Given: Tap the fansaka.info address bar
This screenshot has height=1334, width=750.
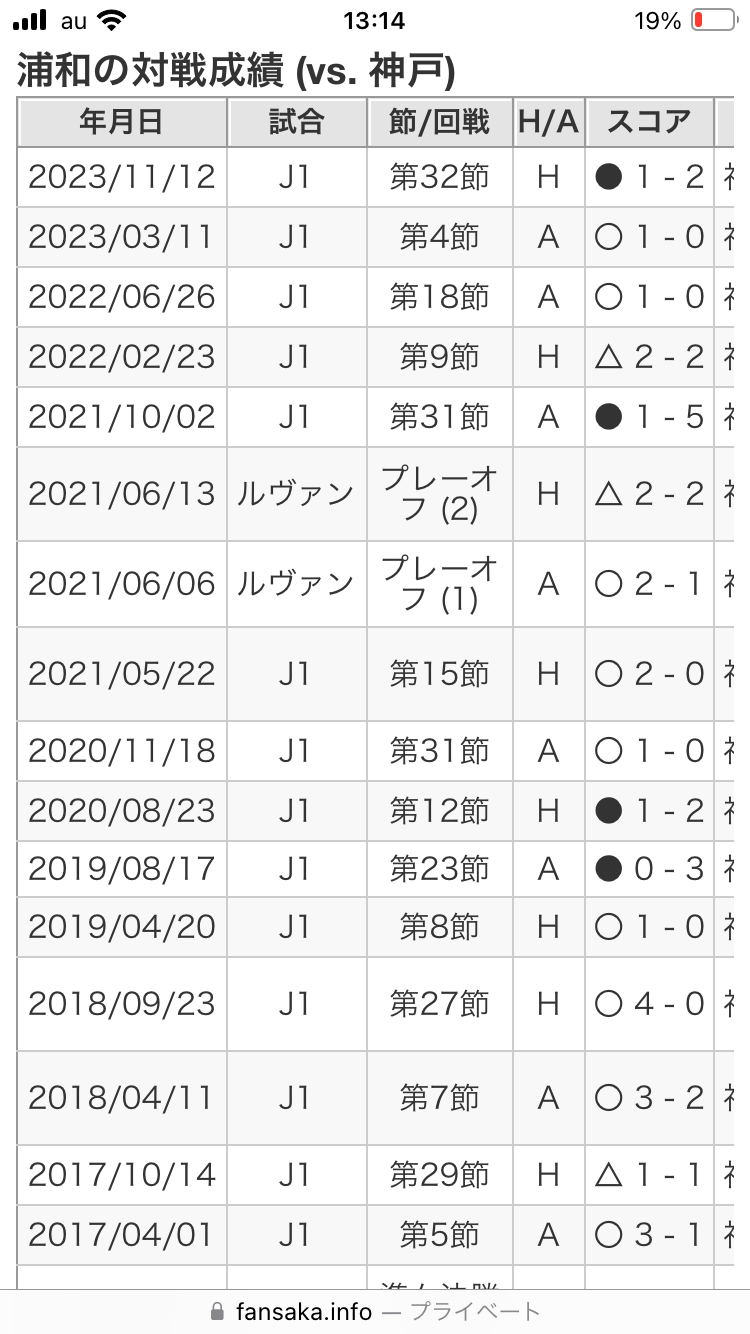Looking at the screenshot, I should point(375,1311).
